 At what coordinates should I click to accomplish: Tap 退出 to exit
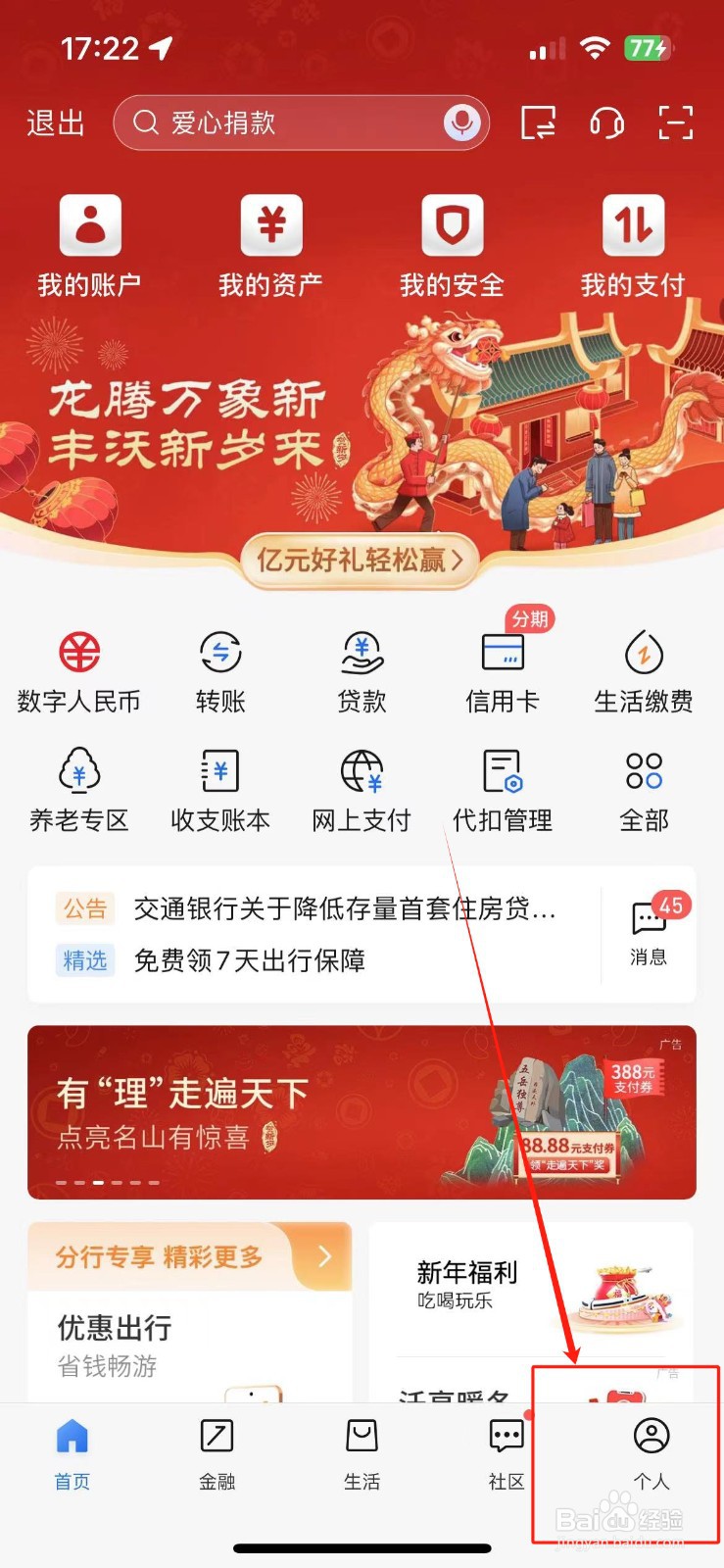point(55,123)
